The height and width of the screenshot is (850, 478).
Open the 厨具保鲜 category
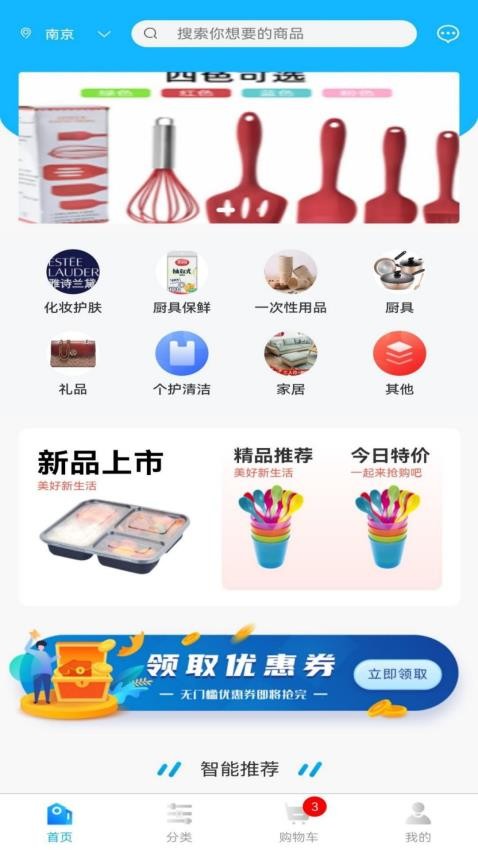coord(182,282)
